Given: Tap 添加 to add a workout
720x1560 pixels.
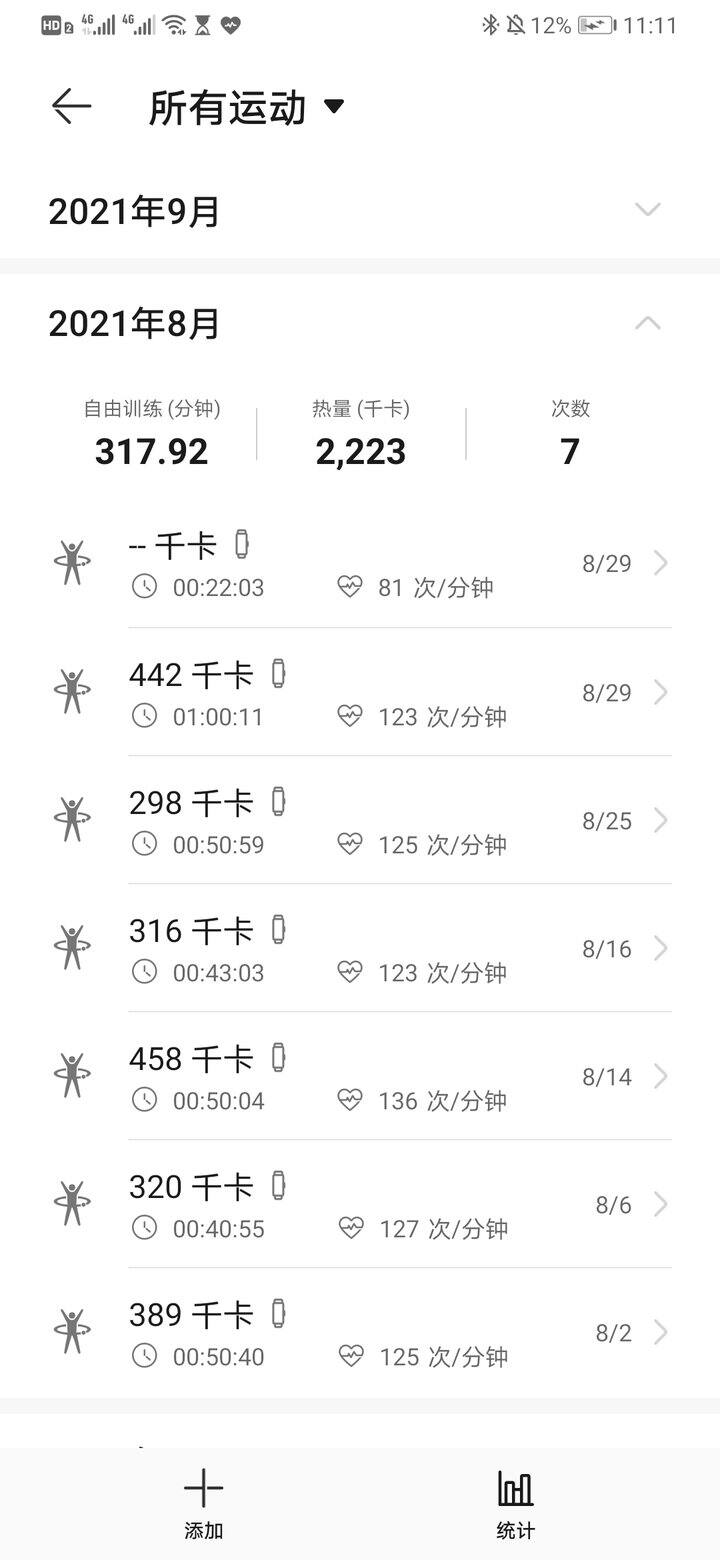Looking at the screenshot, I should [203, 1504].
